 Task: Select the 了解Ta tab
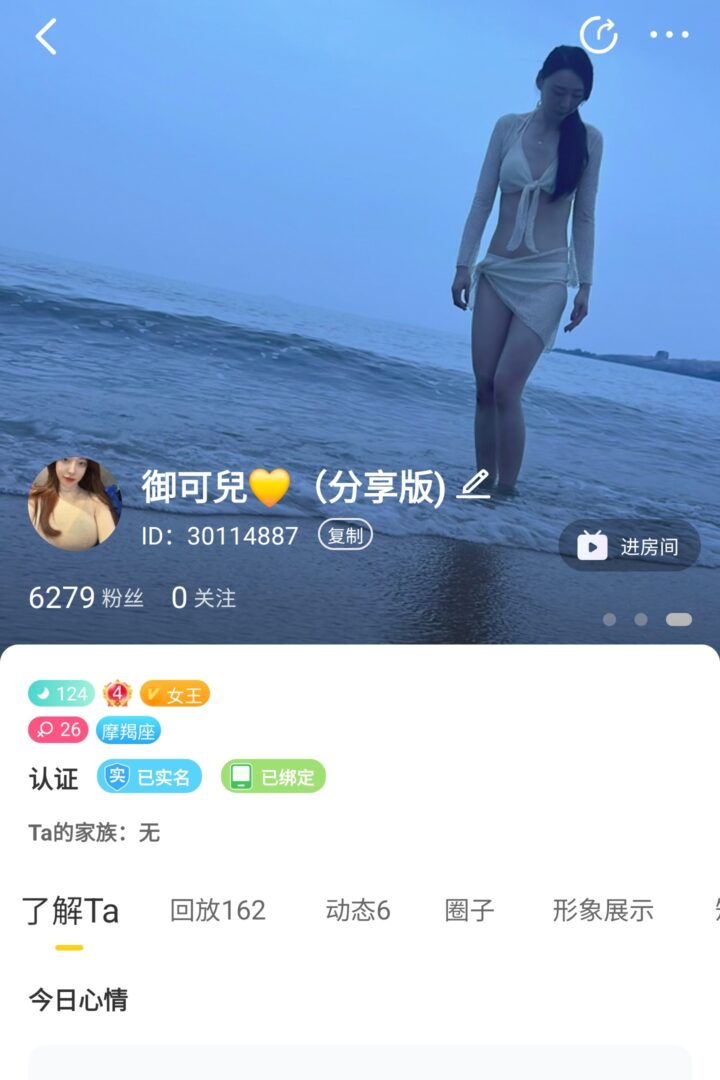(70, 911)
